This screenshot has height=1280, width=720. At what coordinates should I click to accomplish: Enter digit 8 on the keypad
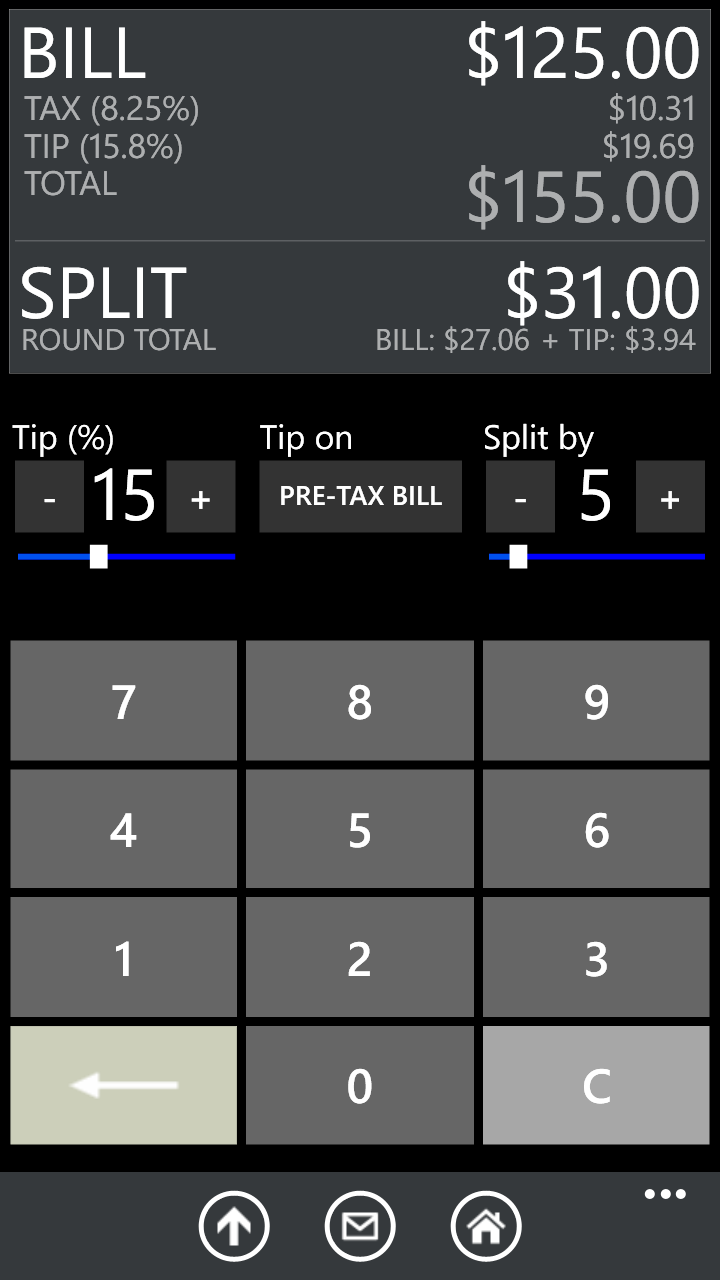(x=360, y=701)
